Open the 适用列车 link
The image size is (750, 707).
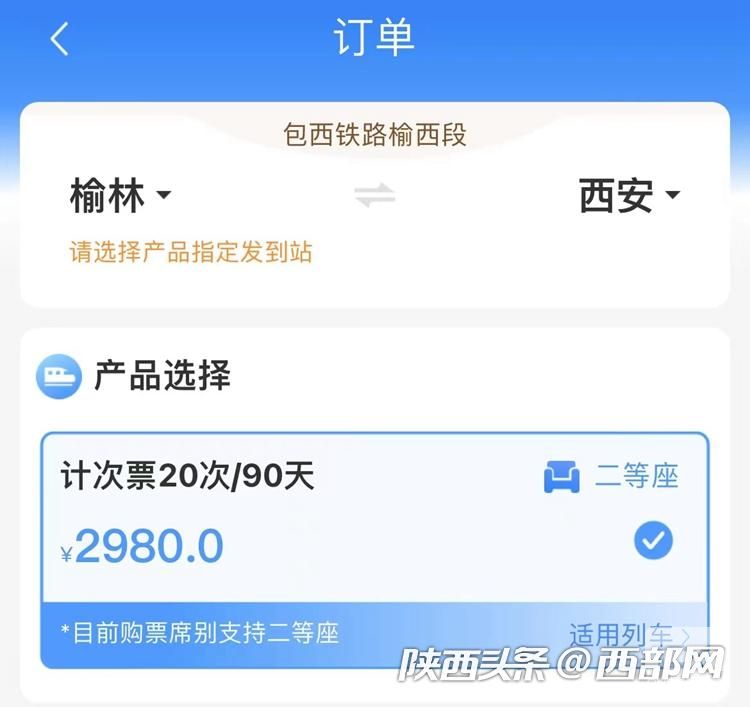628,635
